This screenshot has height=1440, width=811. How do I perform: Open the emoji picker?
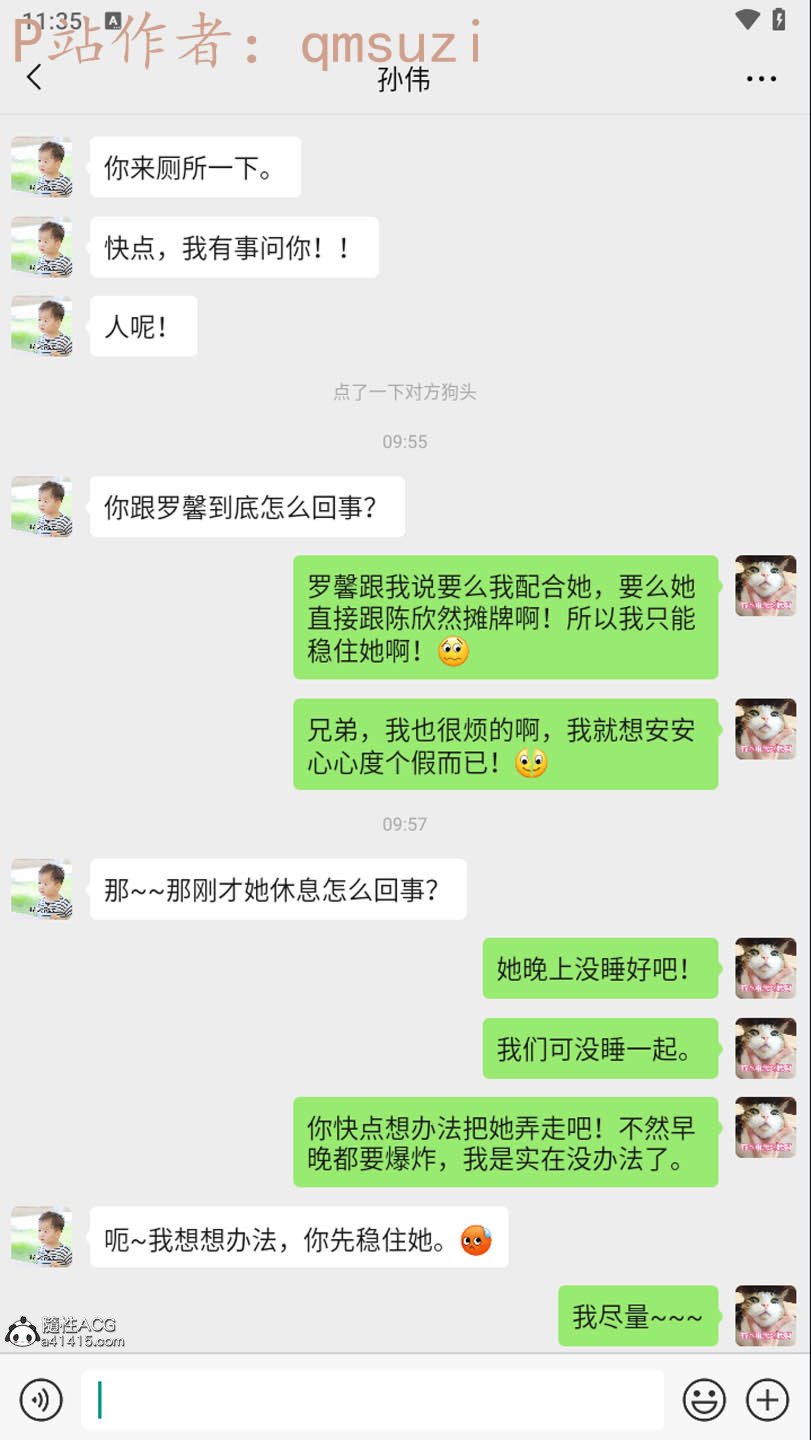(x=704, y=1400)
